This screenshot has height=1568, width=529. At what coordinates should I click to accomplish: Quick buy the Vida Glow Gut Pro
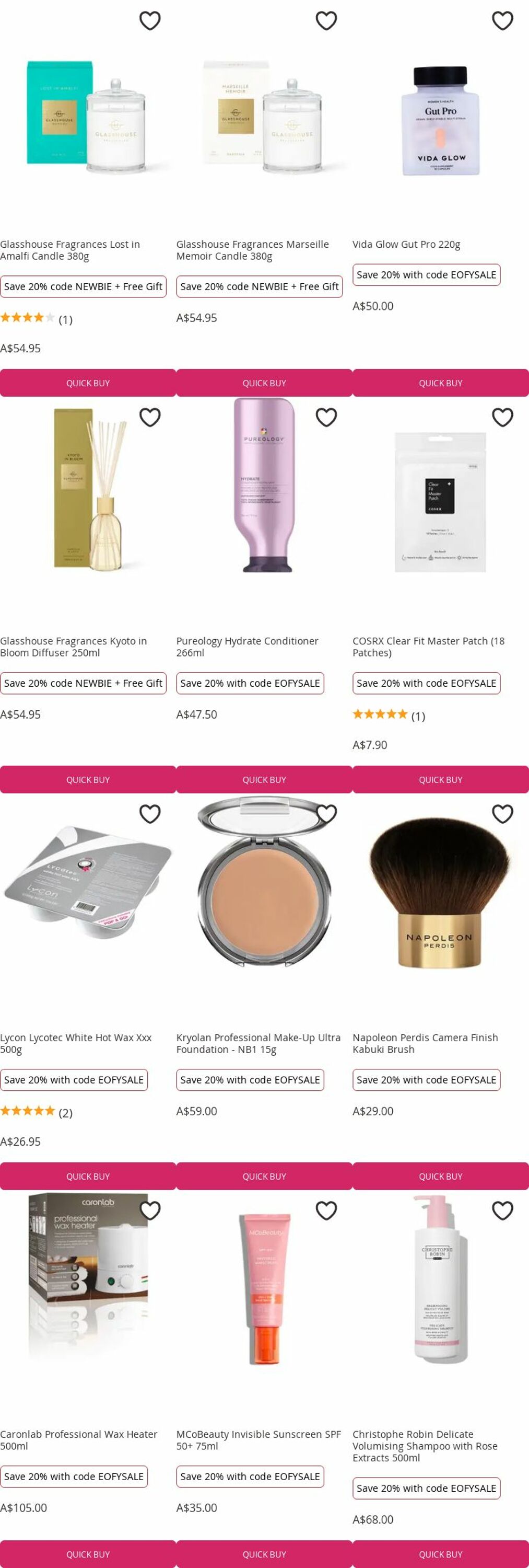(x=440, y=383)
